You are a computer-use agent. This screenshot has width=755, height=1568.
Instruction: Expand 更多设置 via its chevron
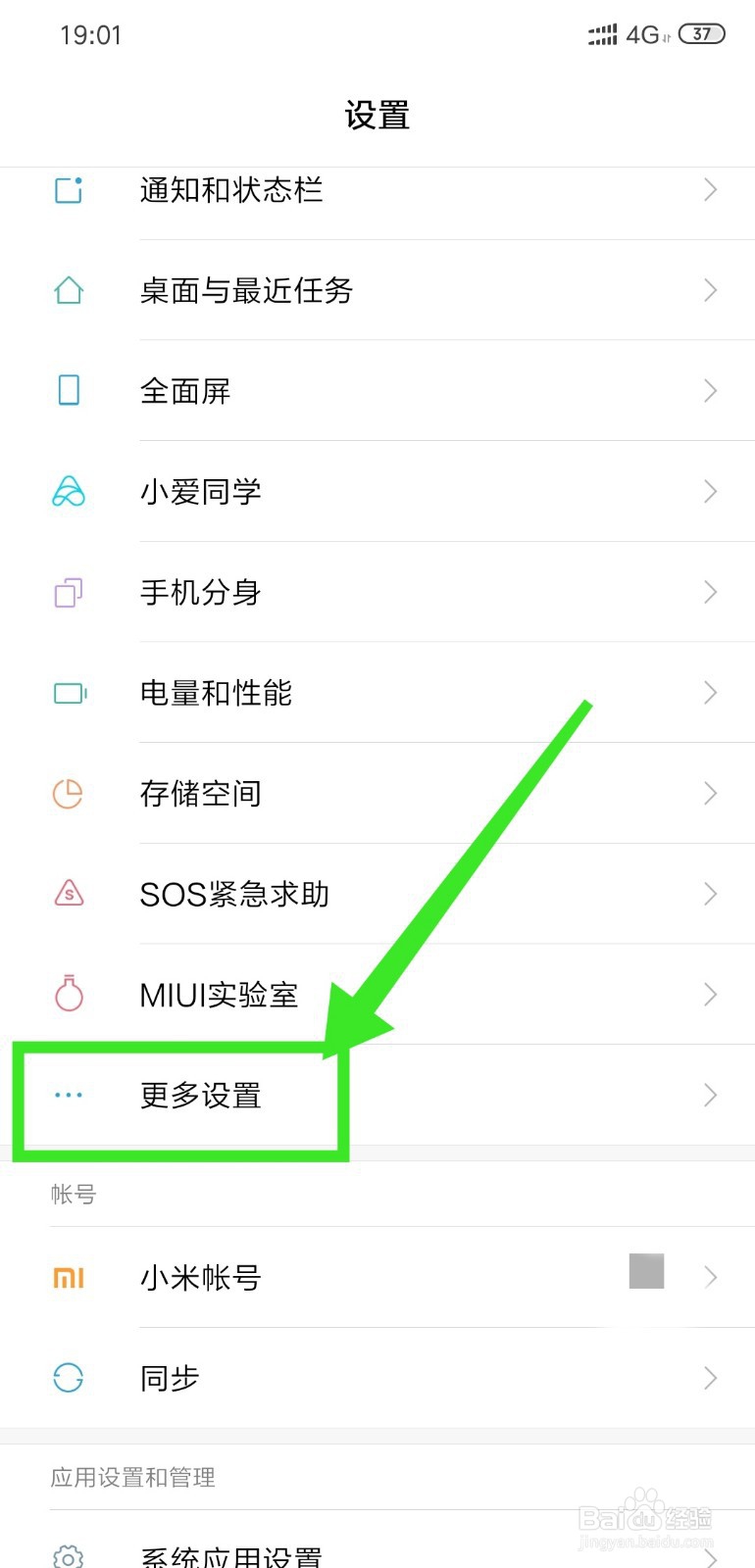tap(710, 1096)
